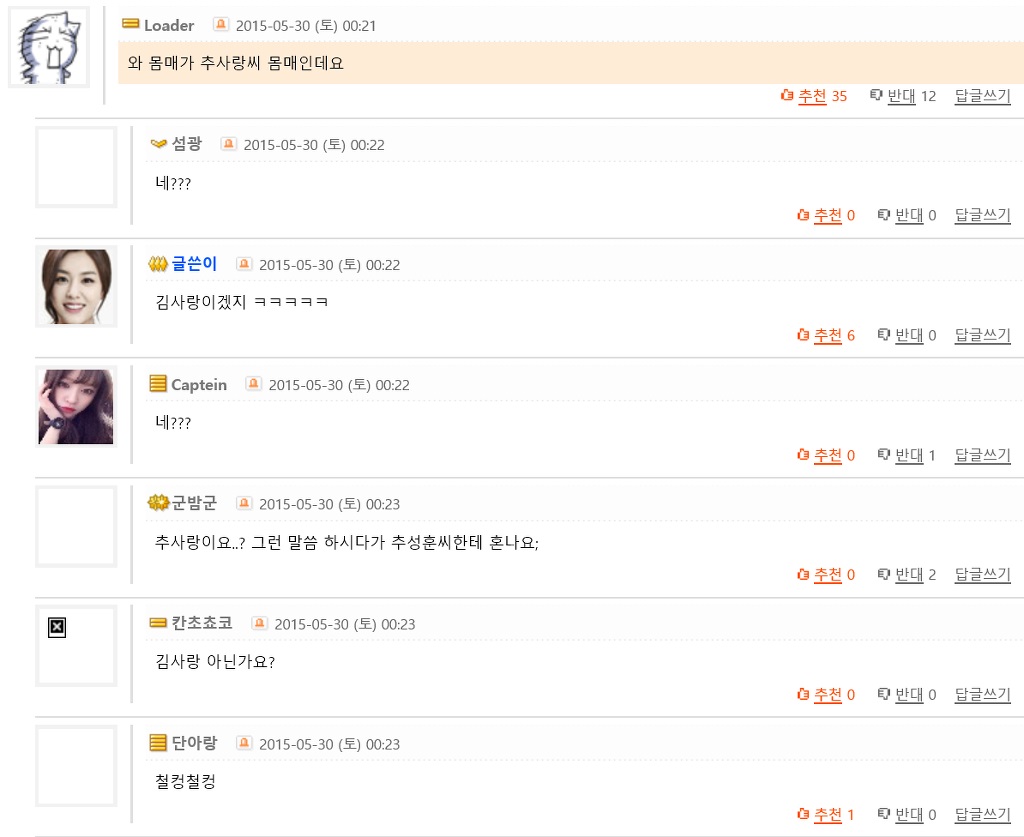1024x837 pixels.
Task: Reply to Loader's comment via 답글쓰기
Action: [982, 96]
